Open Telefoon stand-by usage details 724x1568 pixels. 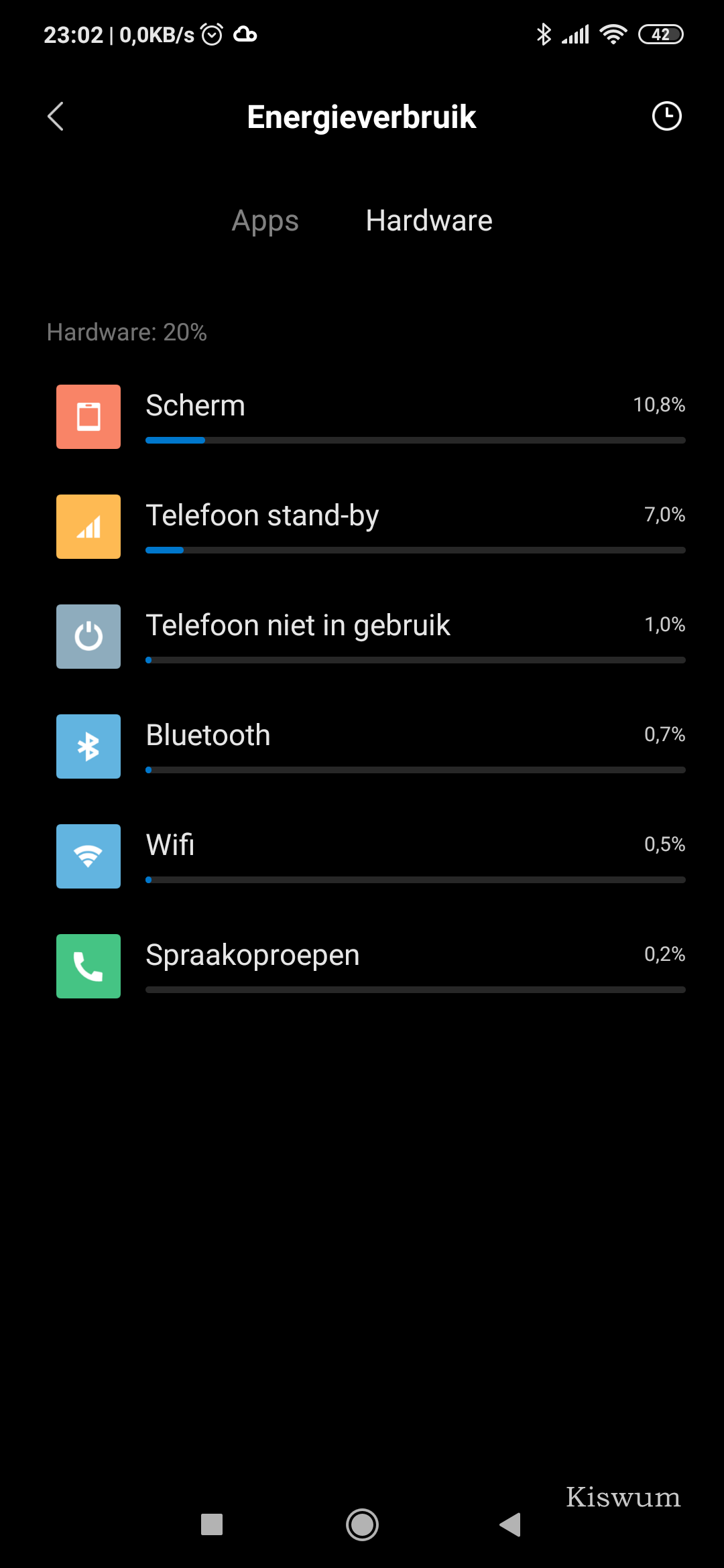pyautogui.click(x=362, y=527)
